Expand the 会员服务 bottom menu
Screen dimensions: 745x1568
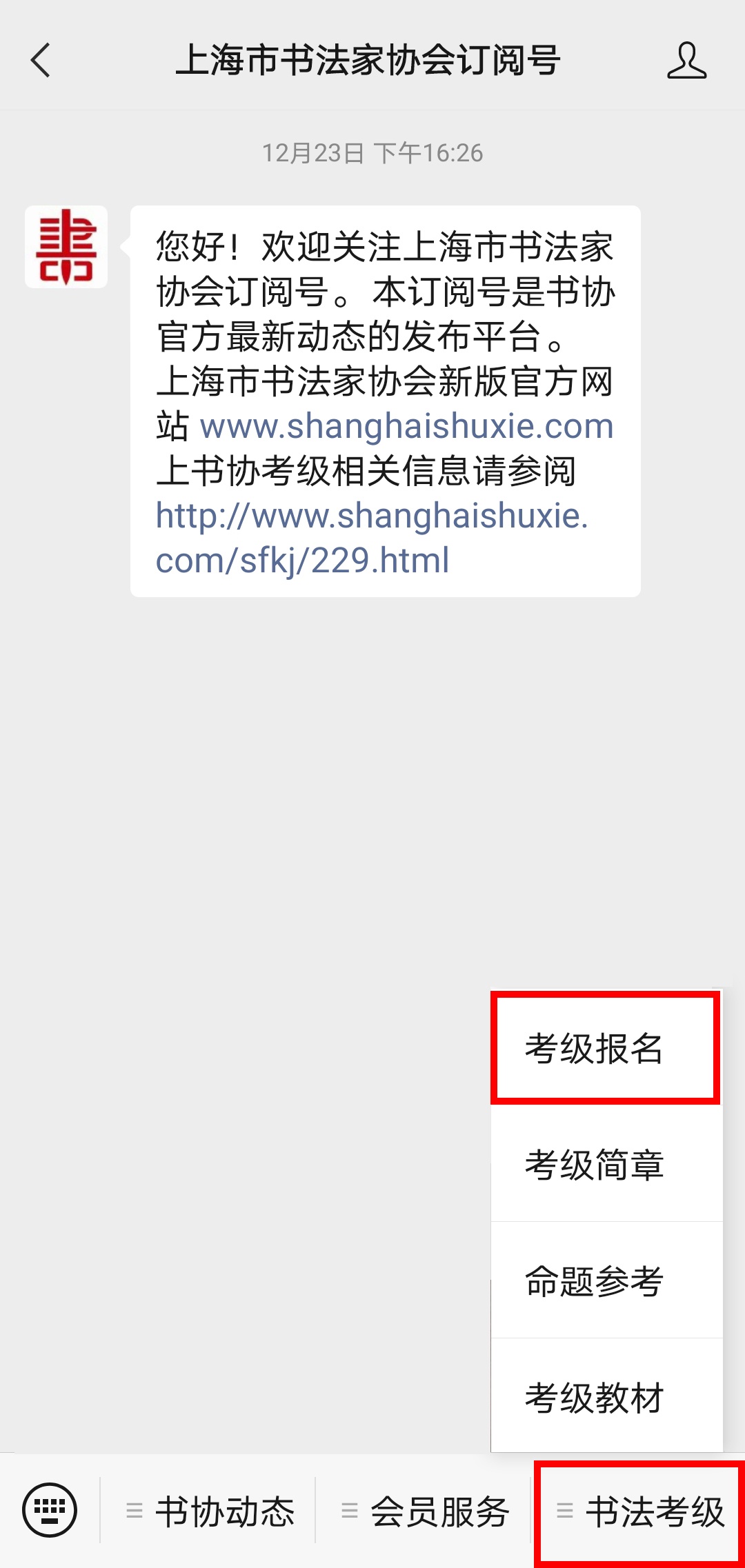(425, 1511)
